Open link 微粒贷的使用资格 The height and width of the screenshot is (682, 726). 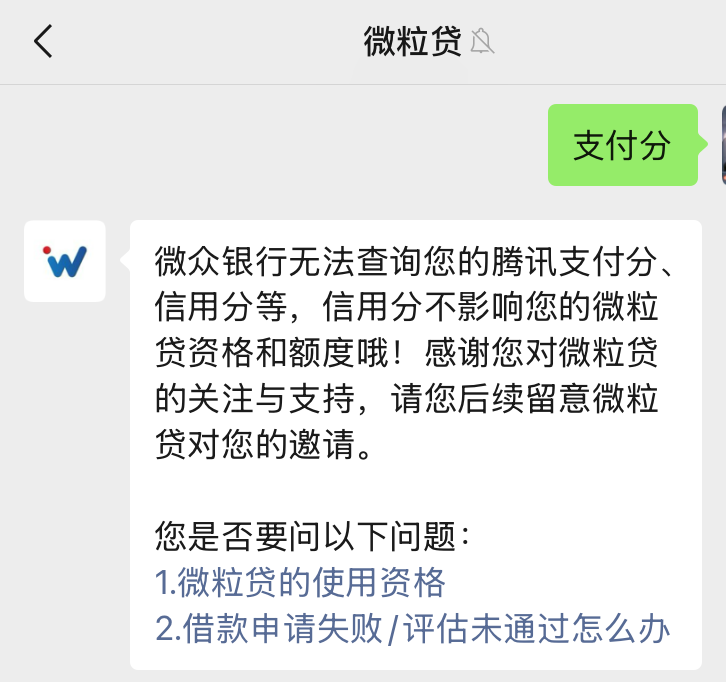pyautogui.click(x=300, y=582)
